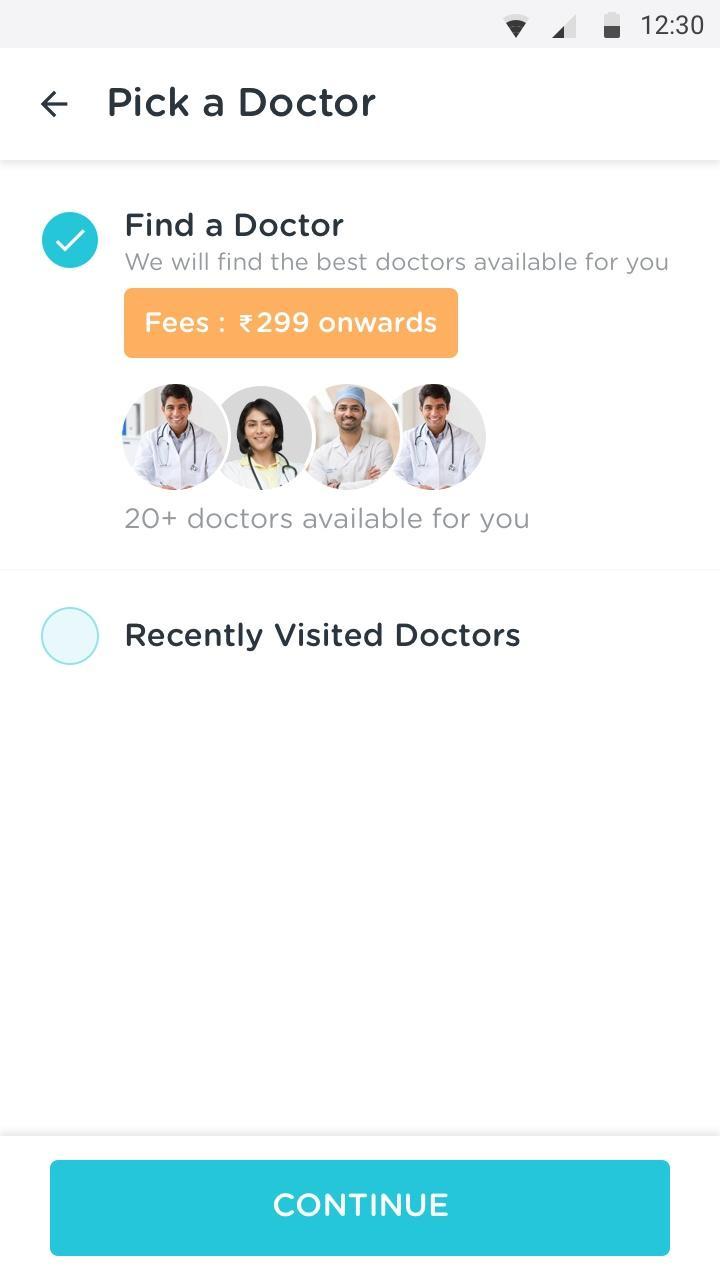Go back using the top arrow
The width and height of the screenshot is (720, 1280).
coord(54,103)
